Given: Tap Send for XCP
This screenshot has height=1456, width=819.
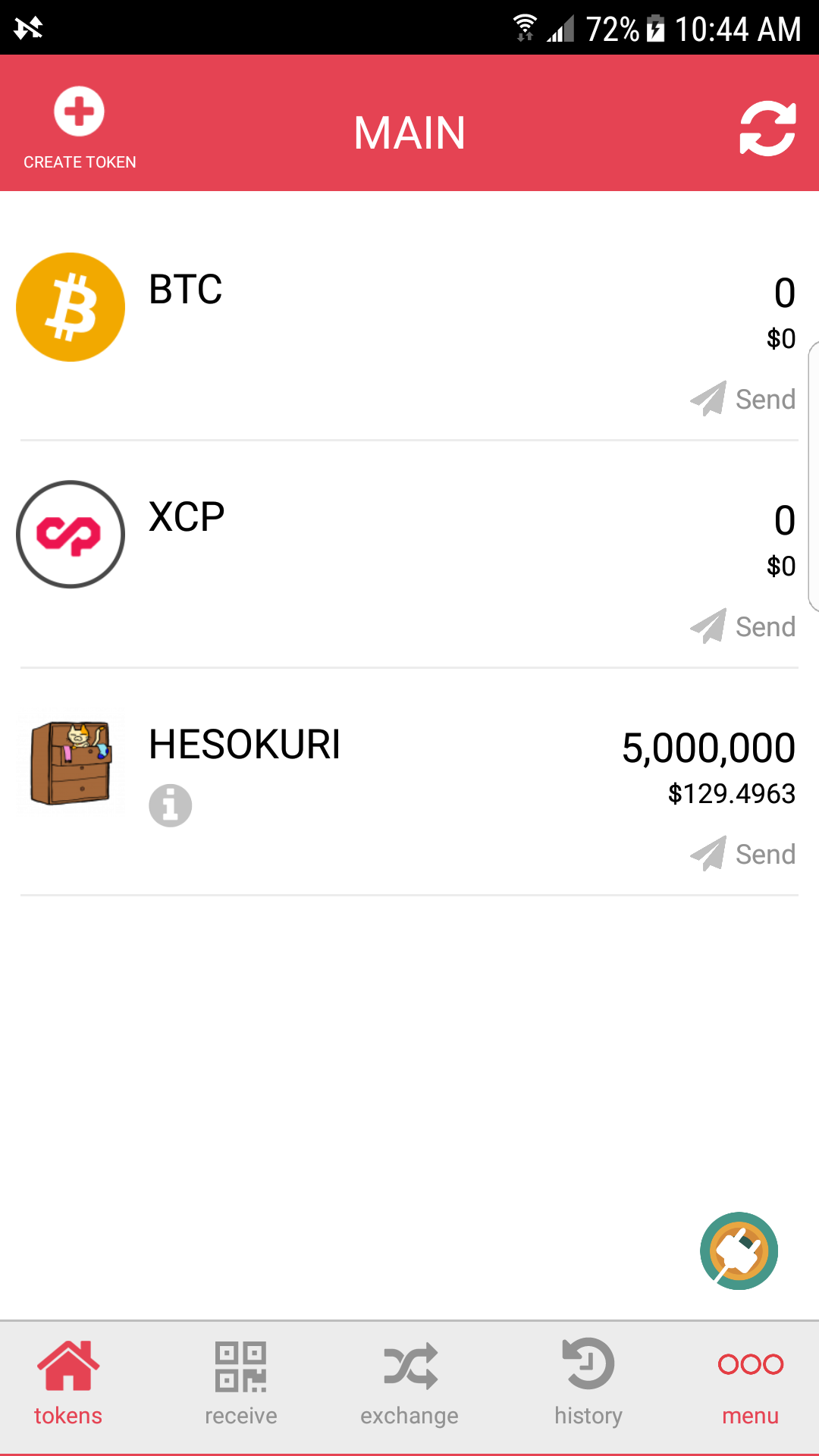Looking at the screenshot, I should click(x=744, y=626).
